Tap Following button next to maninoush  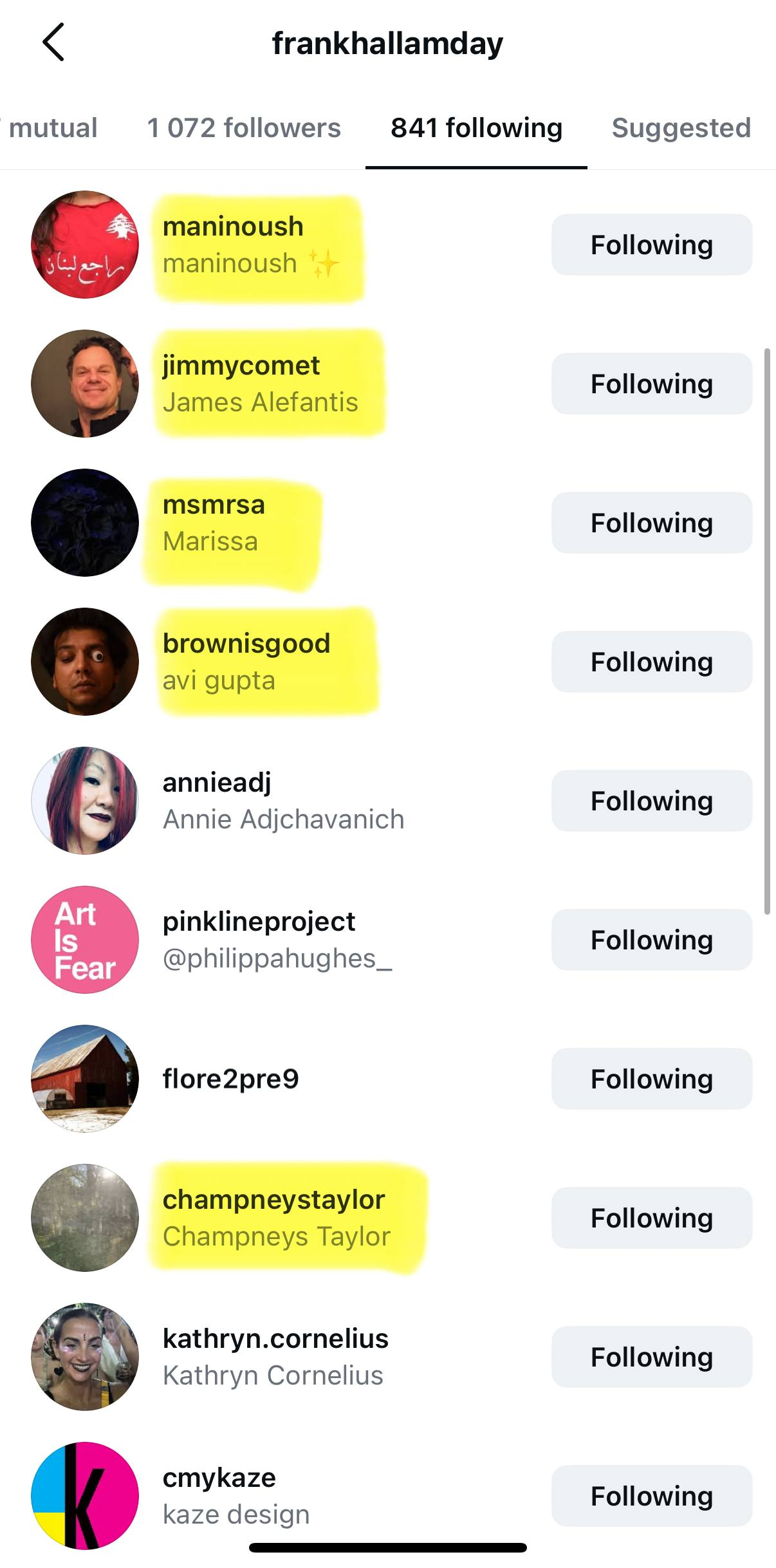click(x=651, y=245)
